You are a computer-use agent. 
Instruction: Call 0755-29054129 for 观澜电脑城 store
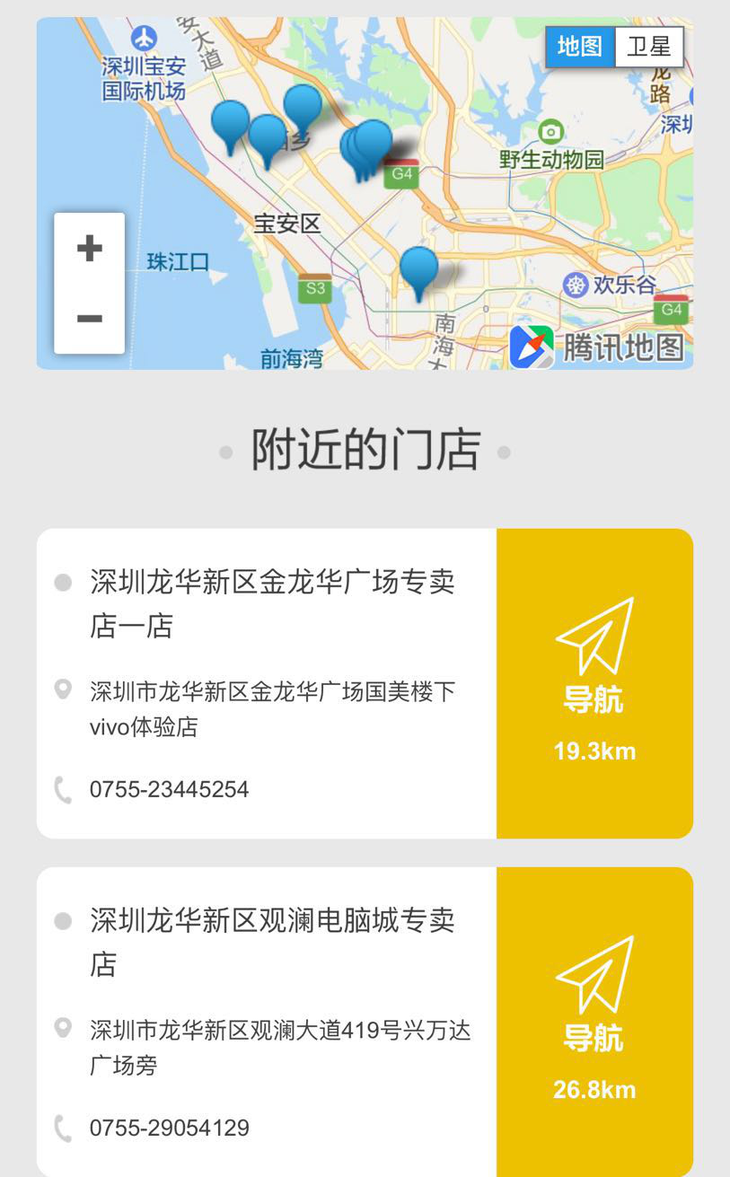pyautogui.click(x=169, y=1127)
